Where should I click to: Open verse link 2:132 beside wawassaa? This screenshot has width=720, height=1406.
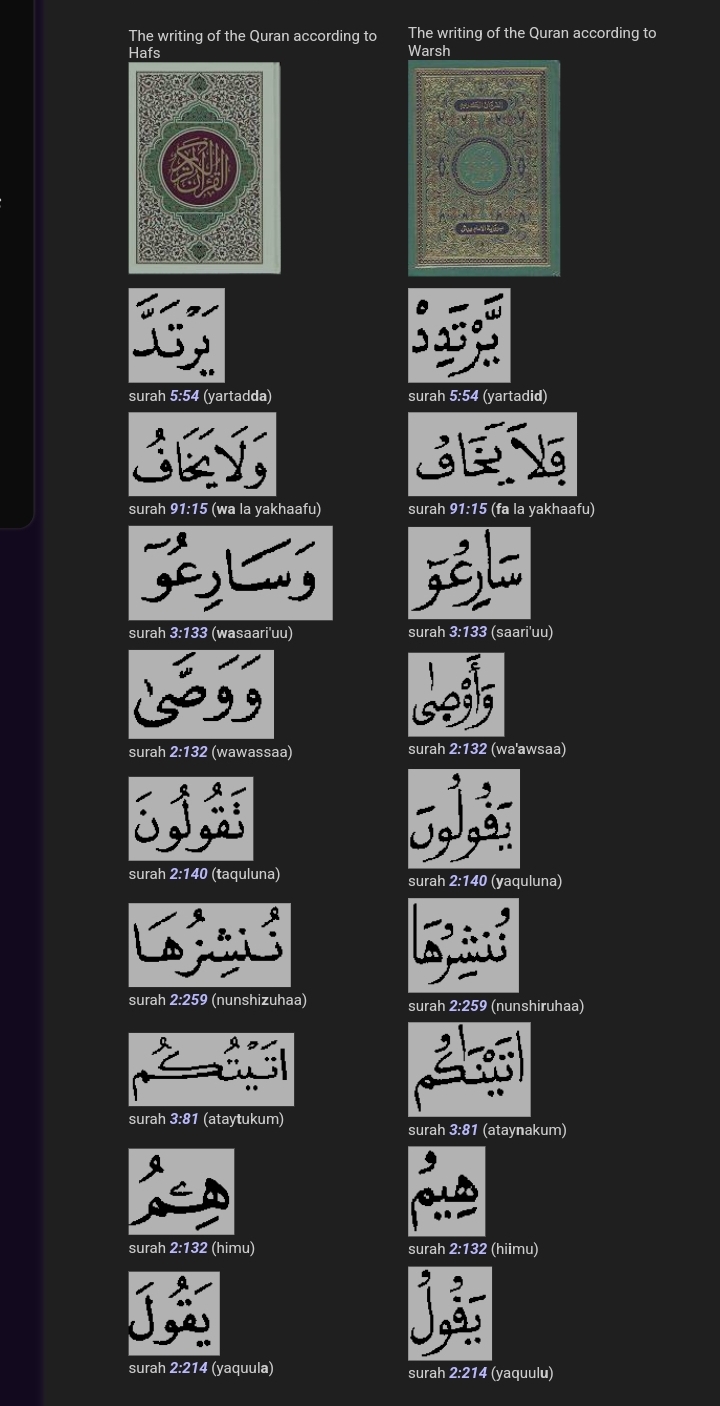click(188, 752)
